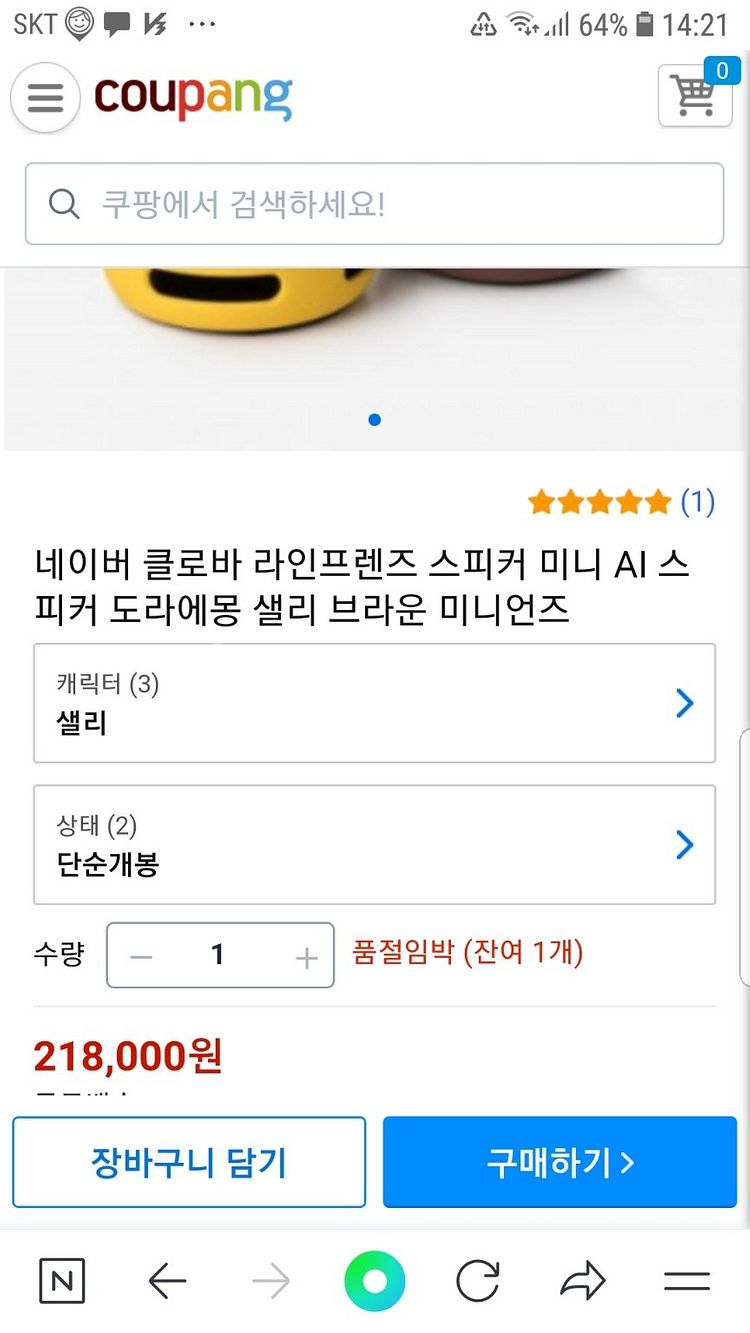750x1333 pixels.
Task: Decrease quantity with the minus button
Action: pos(142,956)
